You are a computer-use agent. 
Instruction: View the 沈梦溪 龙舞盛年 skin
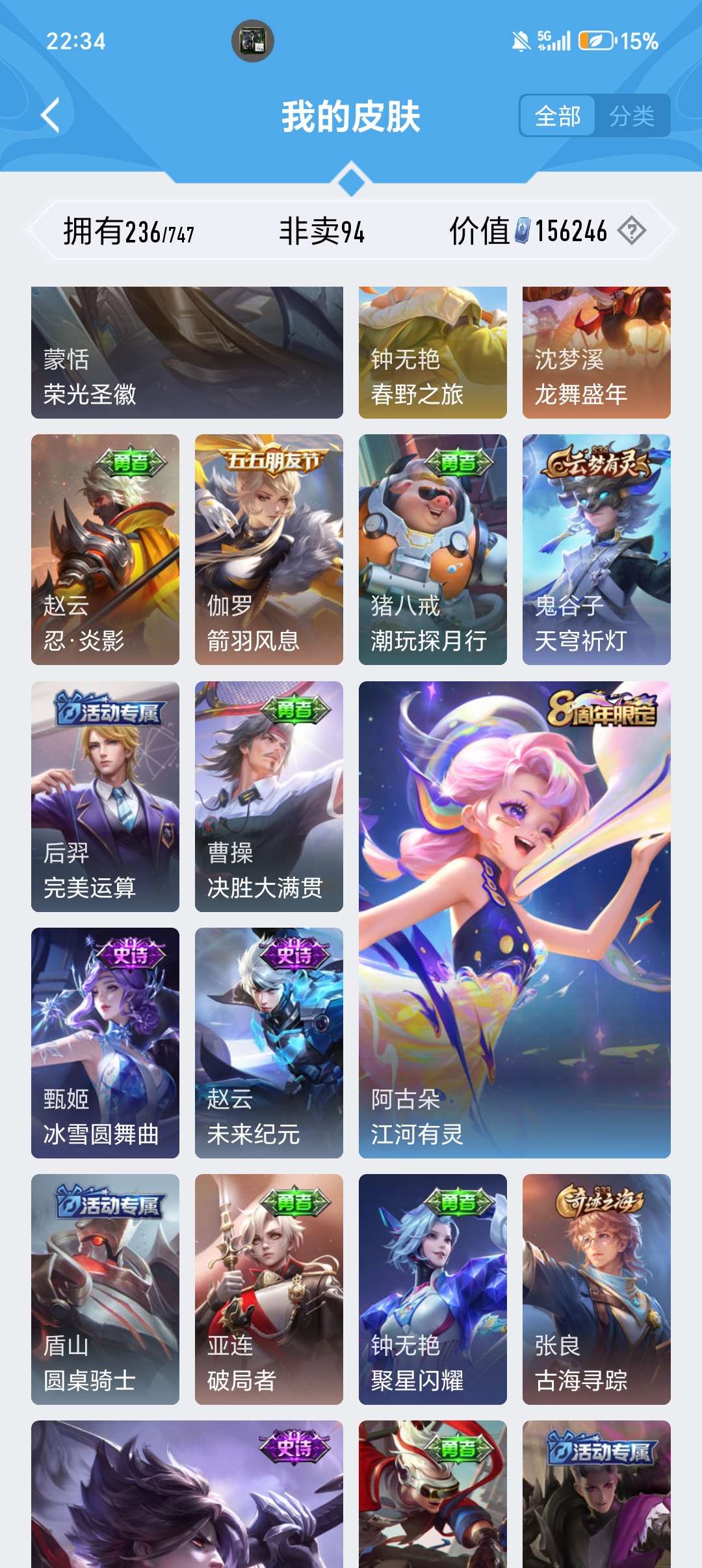pyautogui.click(x=597, y=352)
